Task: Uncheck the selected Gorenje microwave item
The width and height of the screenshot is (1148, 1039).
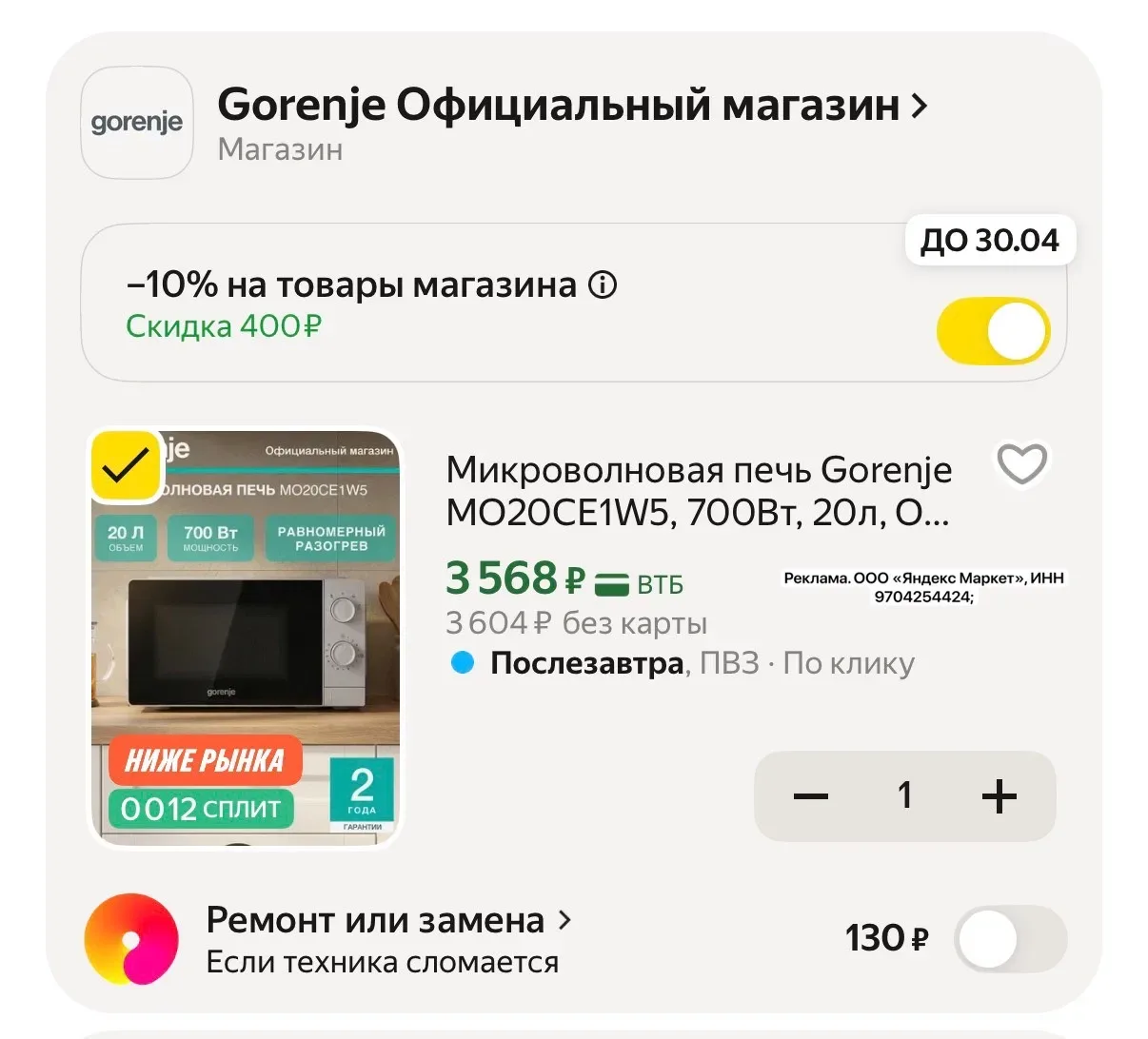Action: click(x=125, y=465)
